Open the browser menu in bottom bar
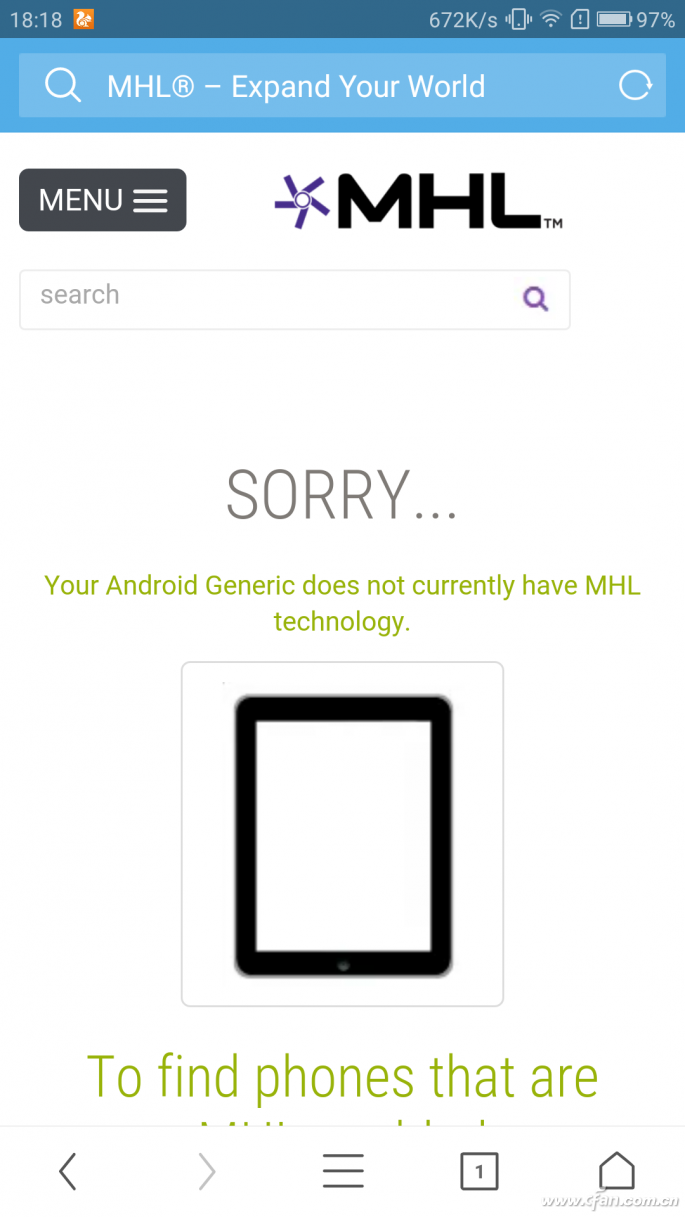 point(343,1171)
